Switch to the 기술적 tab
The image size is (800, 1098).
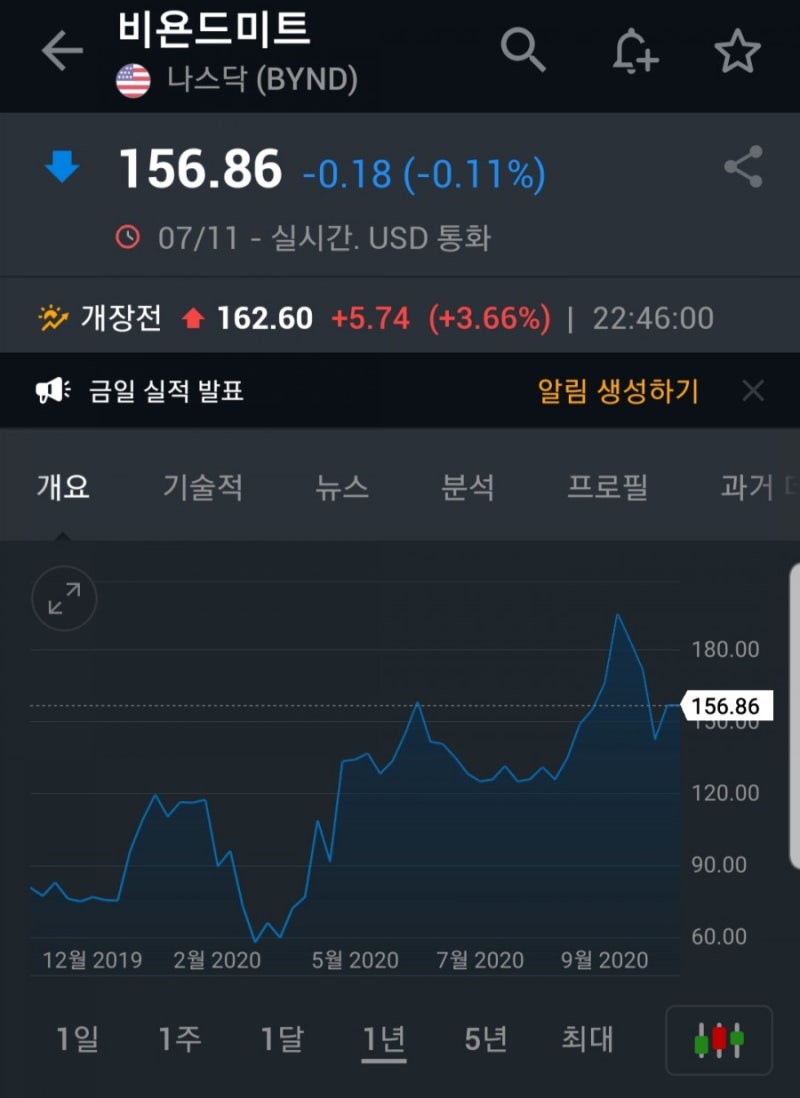(203, 487)
